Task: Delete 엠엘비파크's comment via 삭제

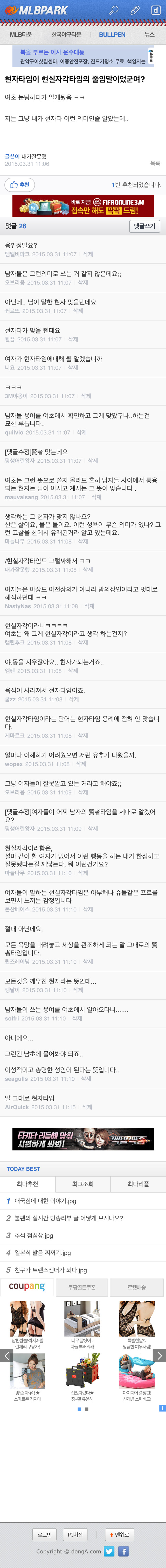Action: coord(88,254)
